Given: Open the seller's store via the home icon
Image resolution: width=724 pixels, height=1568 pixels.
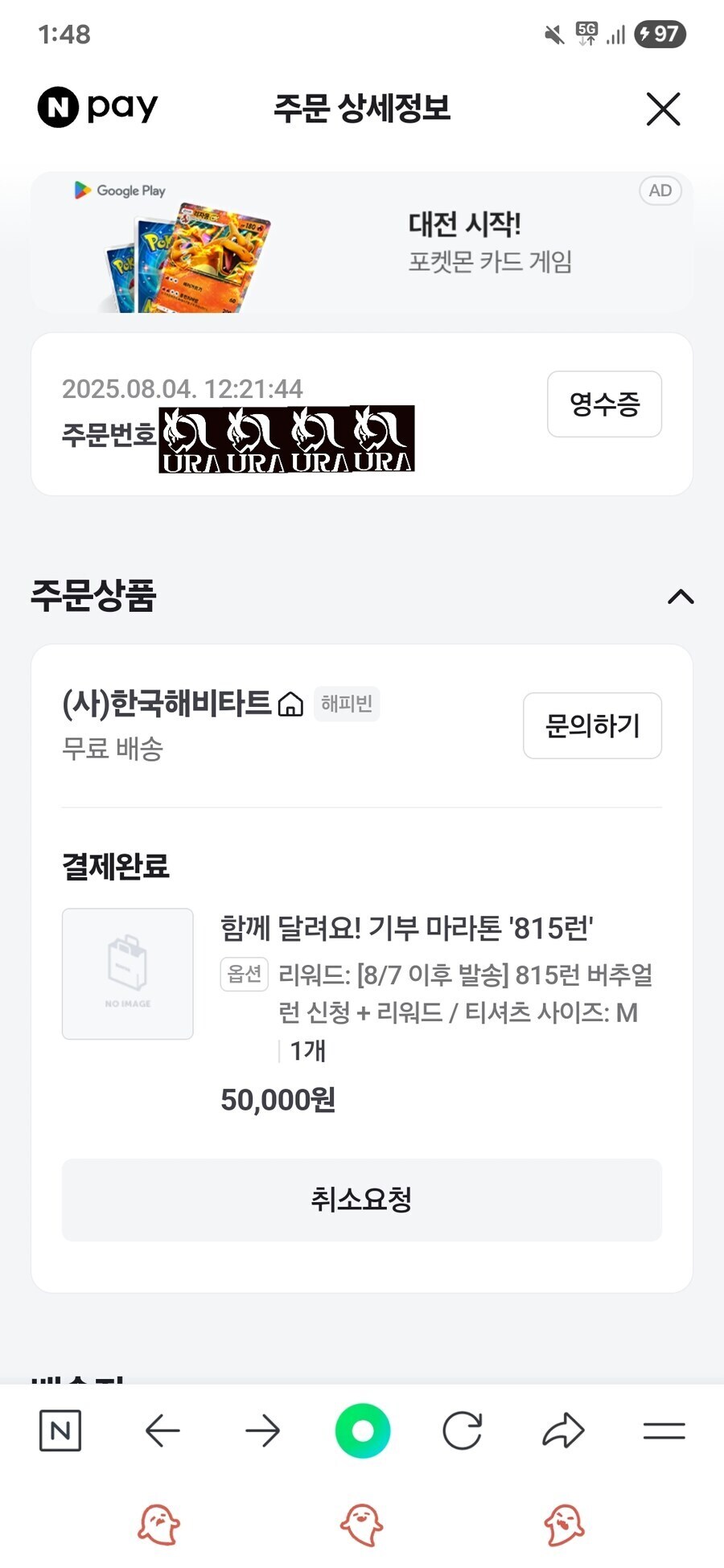Looking at the screenshot, I should (290, 702).
